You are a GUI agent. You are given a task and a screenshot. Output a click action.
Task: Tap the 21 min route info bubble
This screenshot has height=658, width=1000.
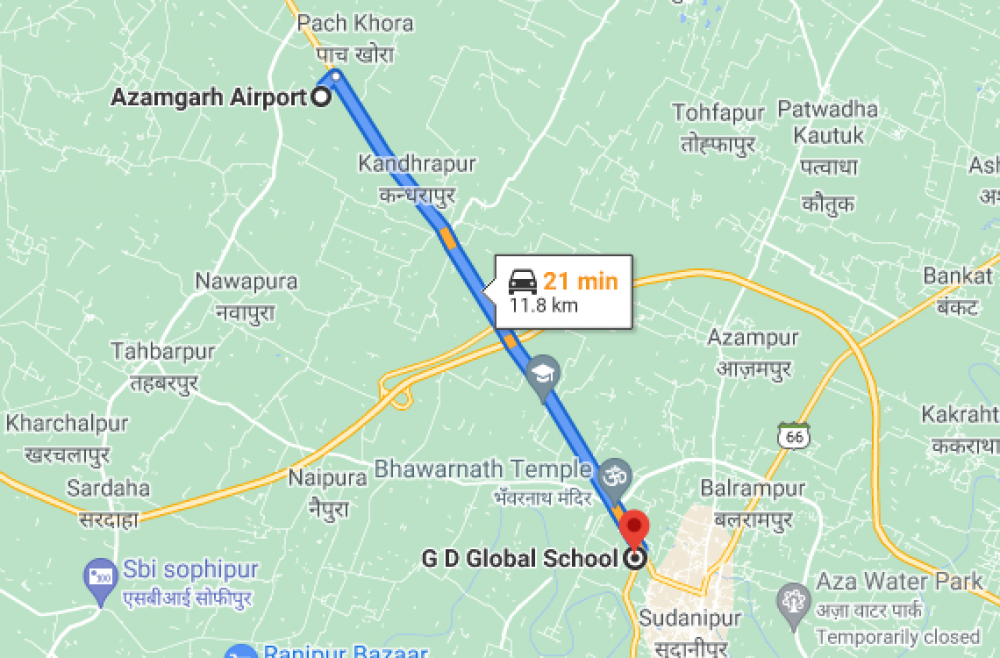[564, 292]
